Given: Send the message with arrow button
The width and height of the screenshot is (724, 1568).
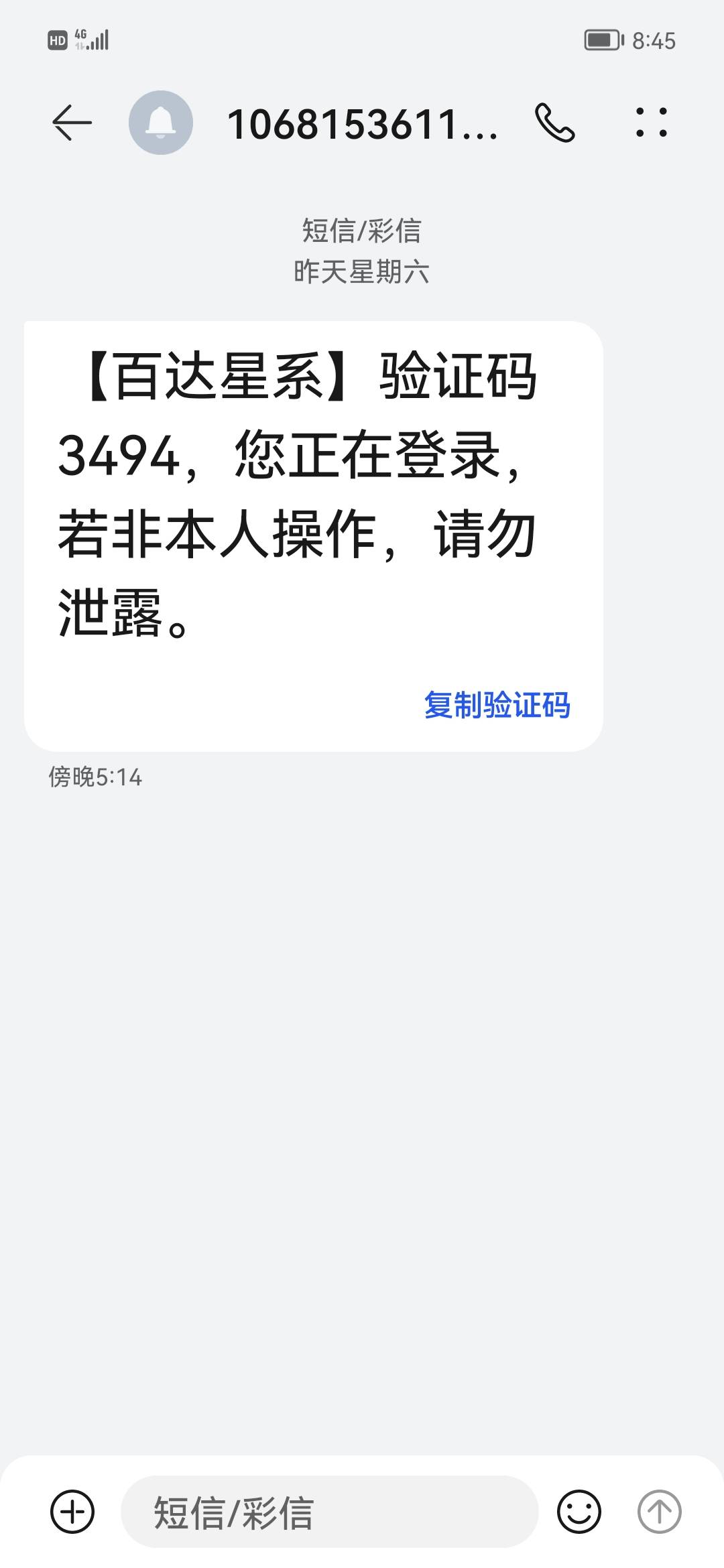Looking at the screenshot, I should tap(659, 1512).
